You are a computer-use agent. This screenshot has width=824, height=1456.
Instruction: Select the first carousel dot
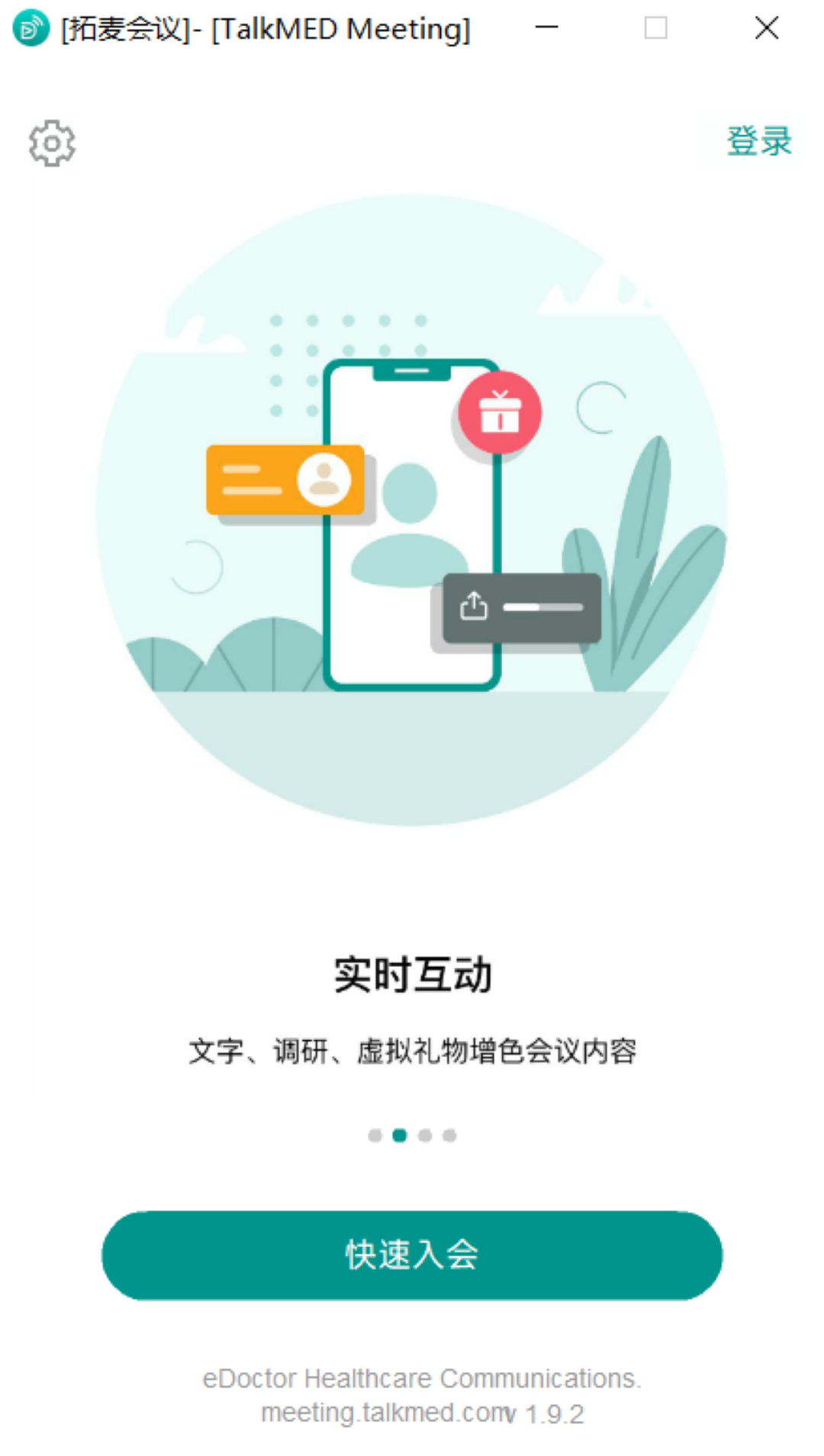(x=373, y=1135)
